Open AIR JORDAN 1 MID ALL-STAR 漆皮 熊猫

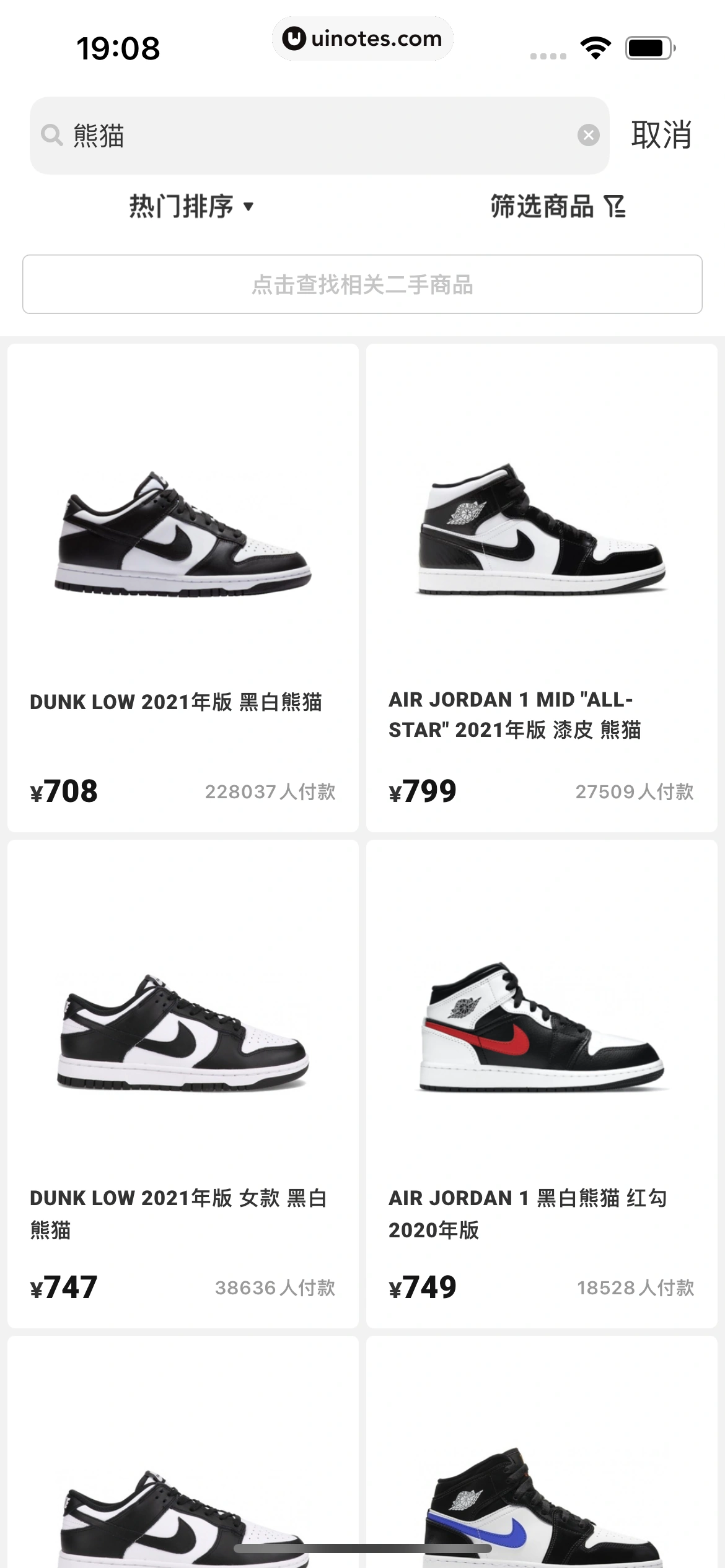click(x=542, y=587)
